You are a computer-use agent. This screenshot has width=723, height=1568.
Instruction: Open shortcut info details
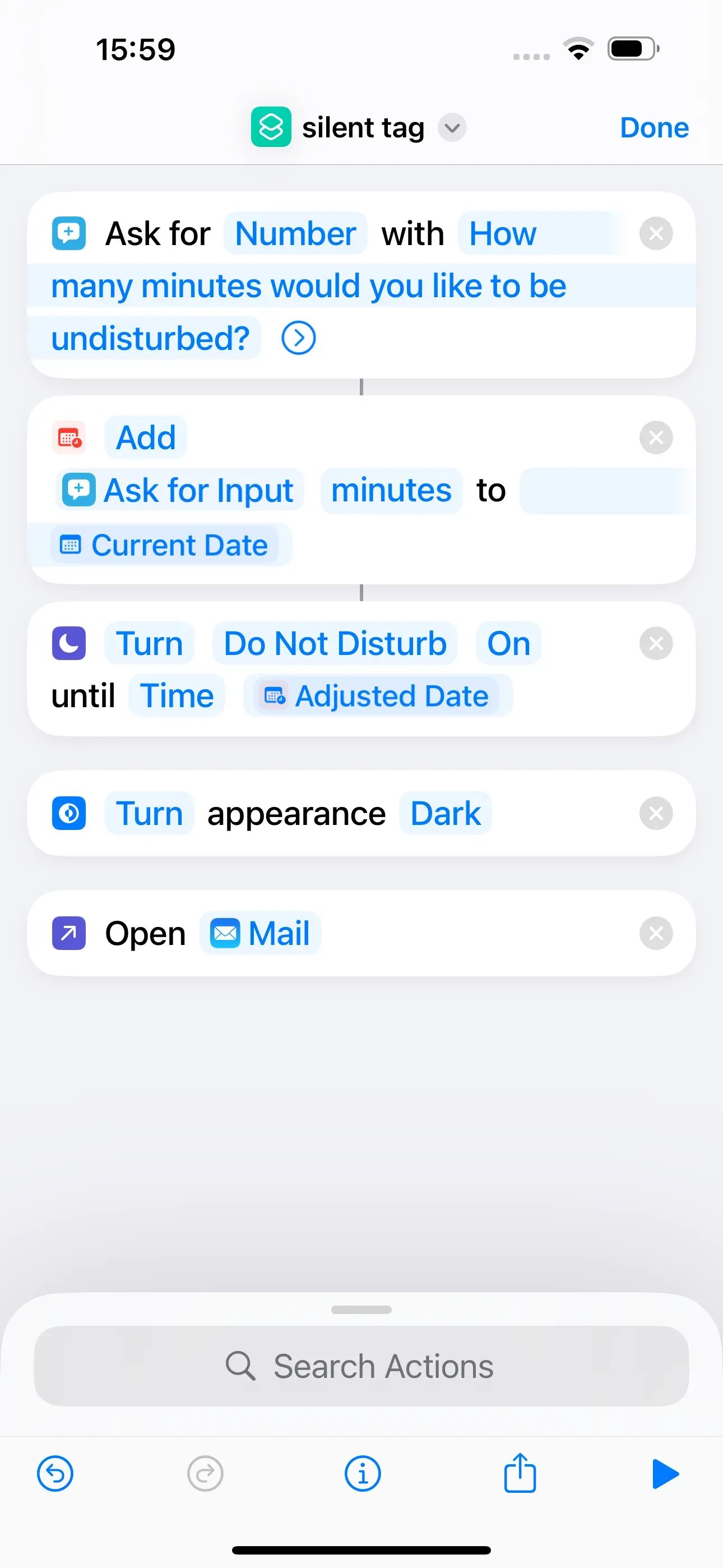click(x=363, y=1474)
